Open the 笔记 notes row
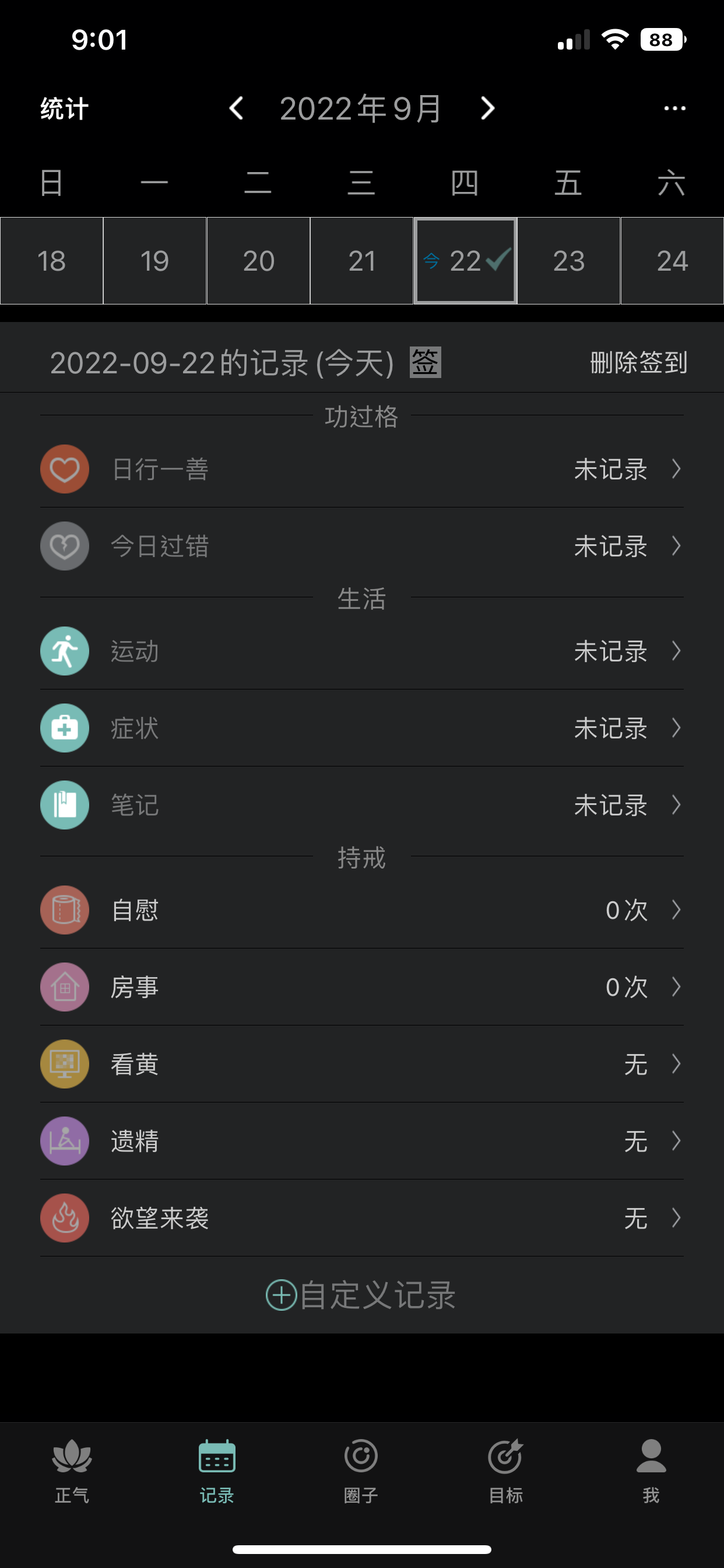 pos(362,804)
